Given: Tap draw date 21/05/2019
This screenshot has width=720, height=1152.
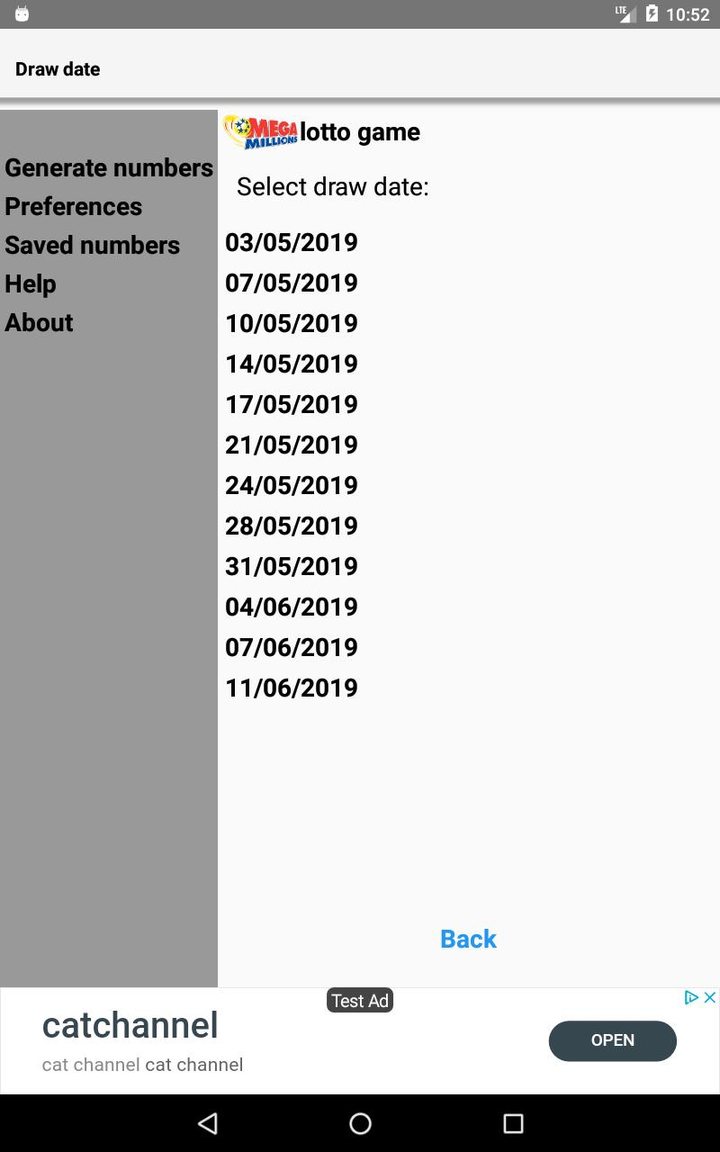Looking at the screenshot, I should [x=291, y=445].
